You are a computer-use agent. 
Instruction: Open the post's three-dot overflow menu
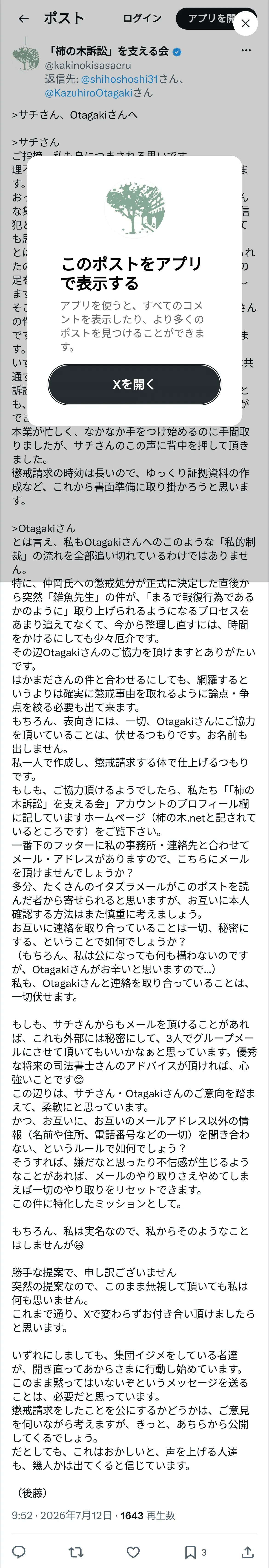(246, 51)
